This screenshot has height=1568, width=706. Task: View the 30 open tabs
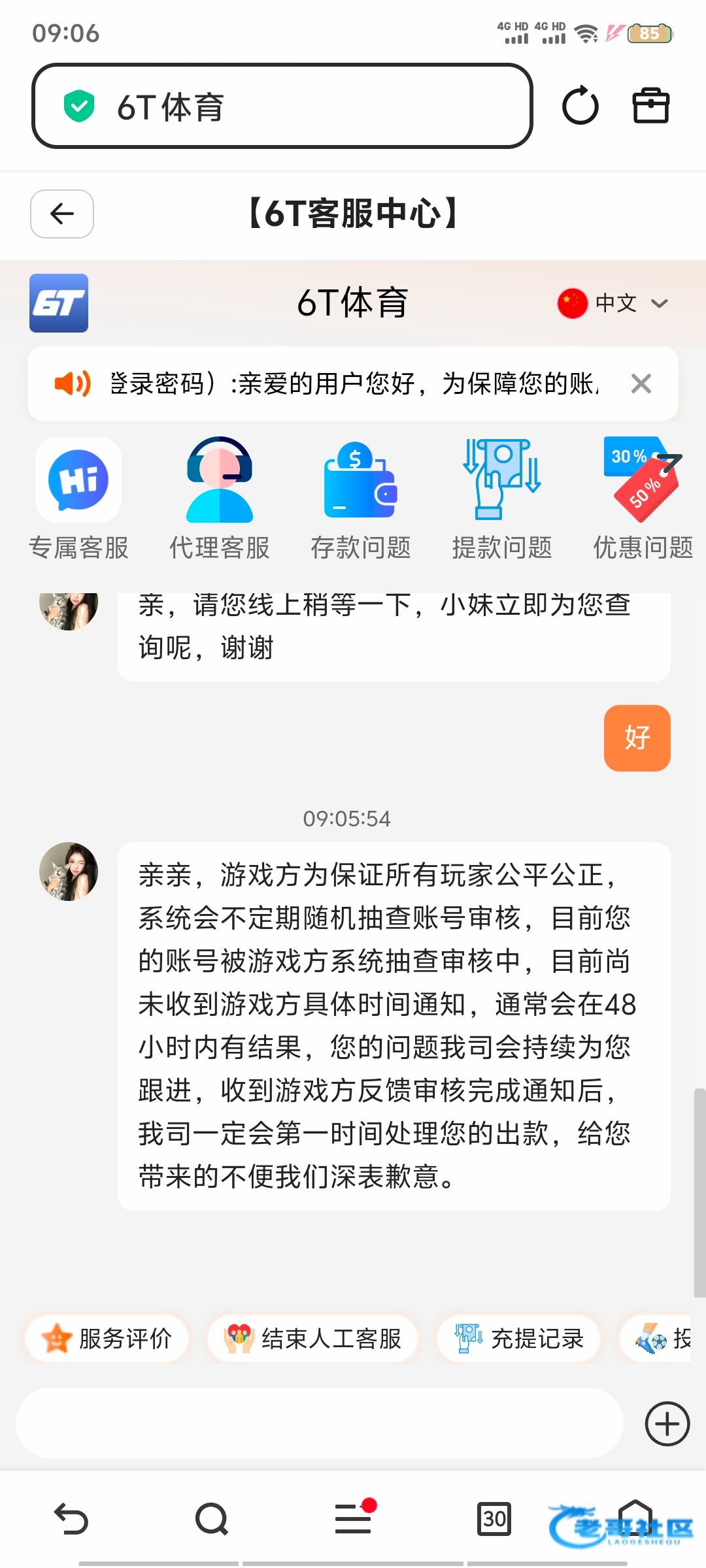494,1518
